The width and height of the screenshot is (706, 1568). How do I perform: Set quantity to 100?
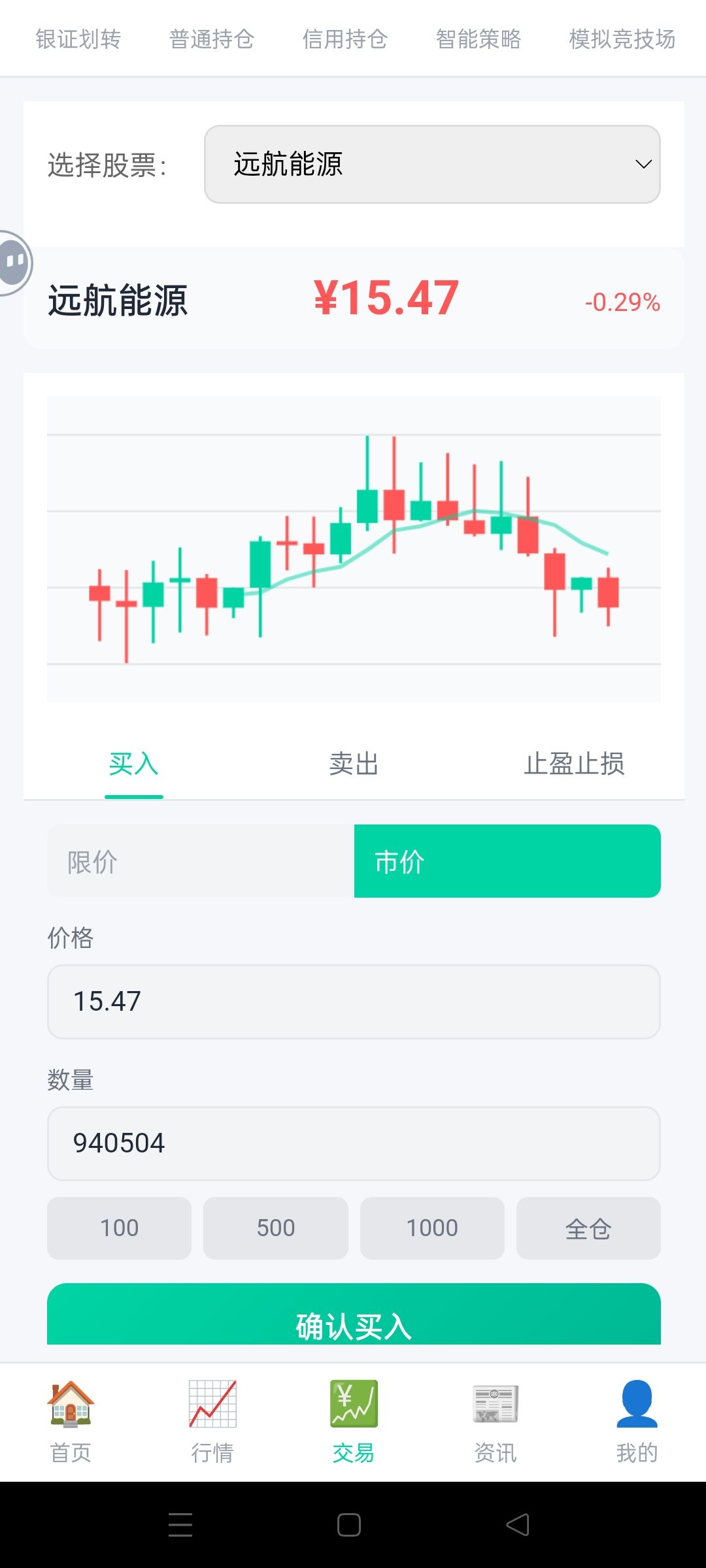[119, 1228]
